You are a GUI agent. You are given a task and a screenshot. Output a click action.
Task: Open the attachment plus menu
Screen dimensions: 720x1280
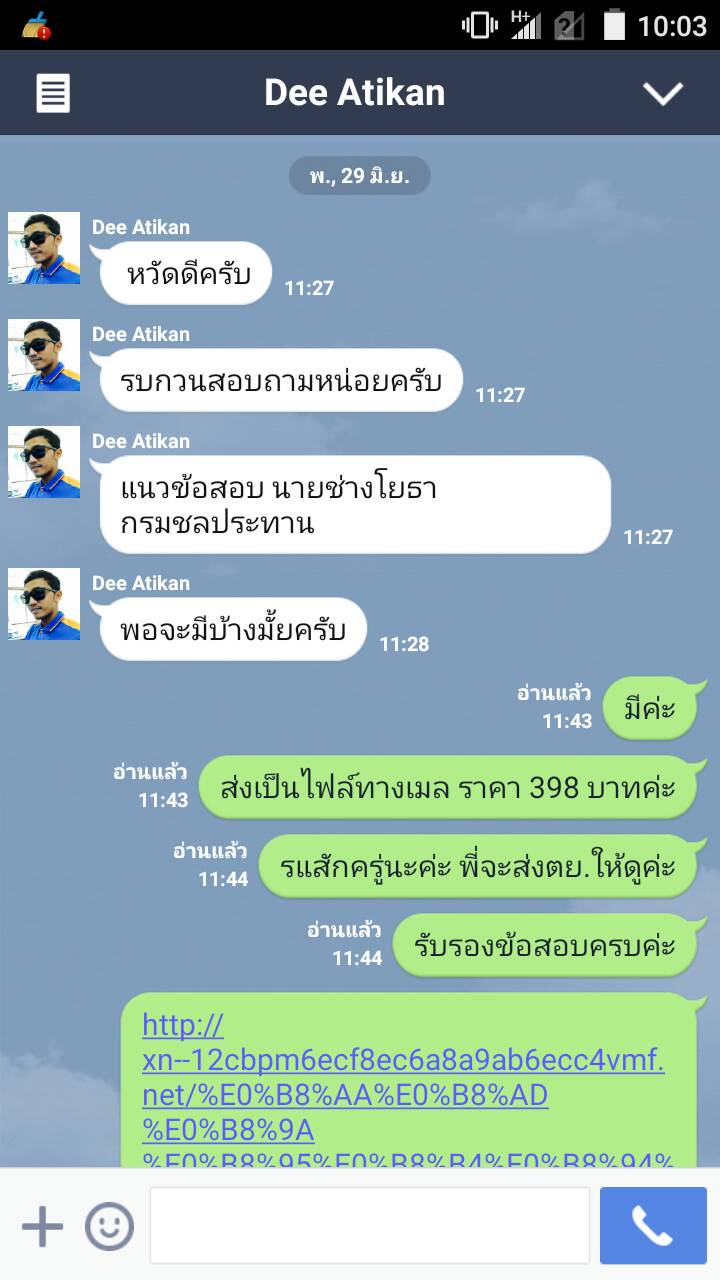click(x=42, y=1226)
